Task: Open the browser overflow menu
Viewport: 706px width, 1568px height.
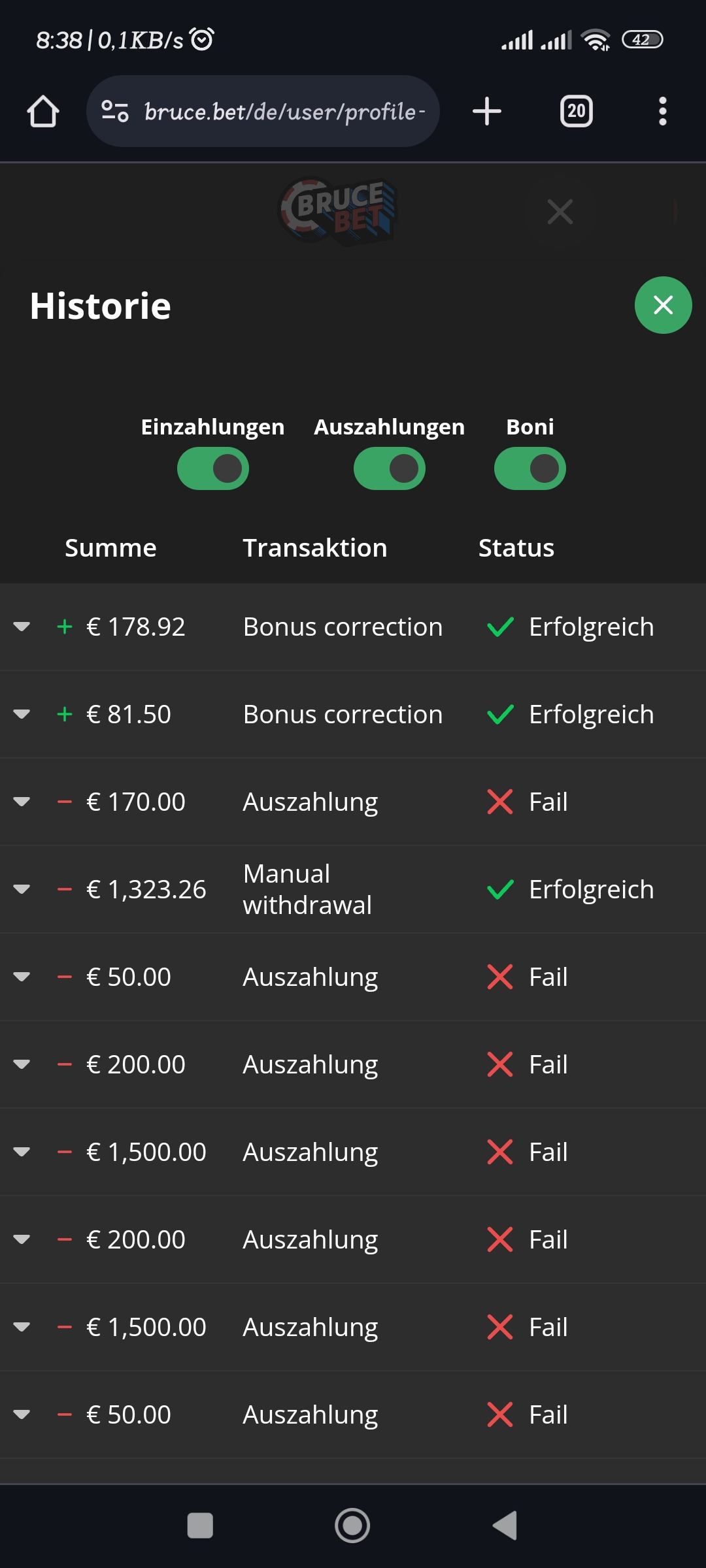Action: point(662,111)
